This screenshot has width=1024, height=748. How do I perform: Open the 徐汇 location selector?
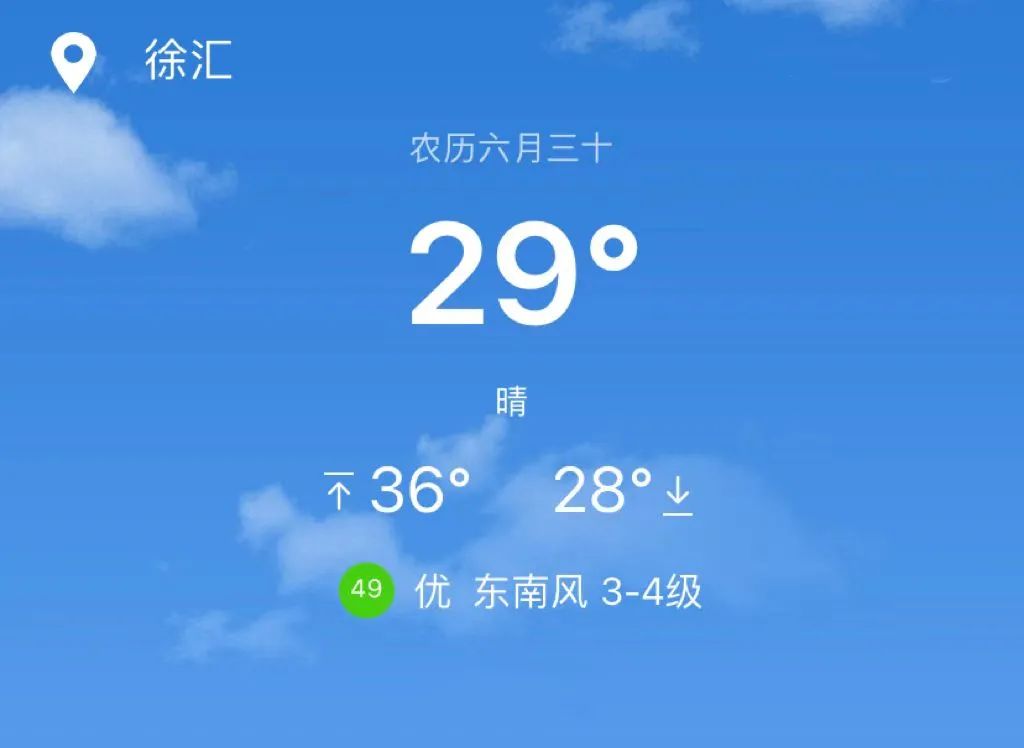187,62
